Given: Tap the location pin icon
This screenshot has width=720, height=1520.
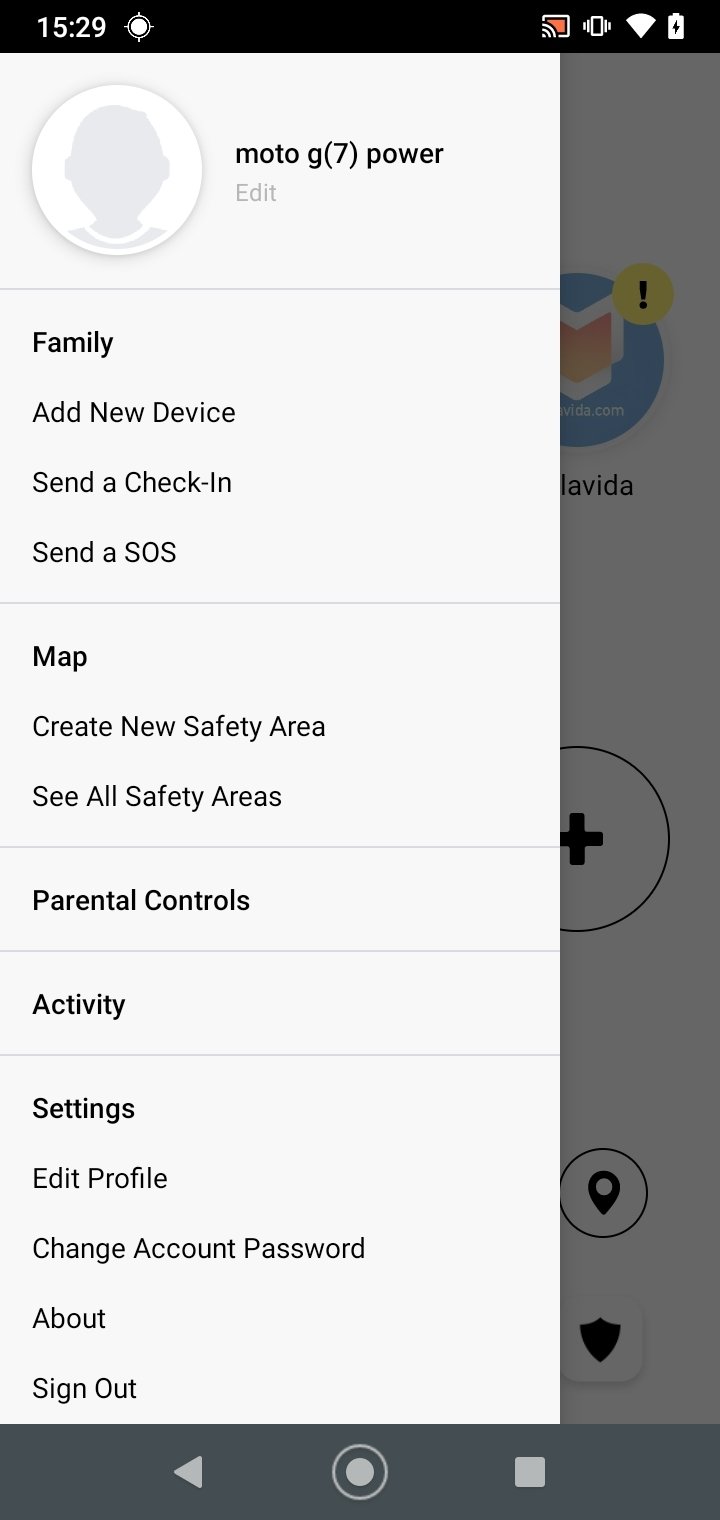Looking at the screenshot, I should click(x=603, y=1193).
